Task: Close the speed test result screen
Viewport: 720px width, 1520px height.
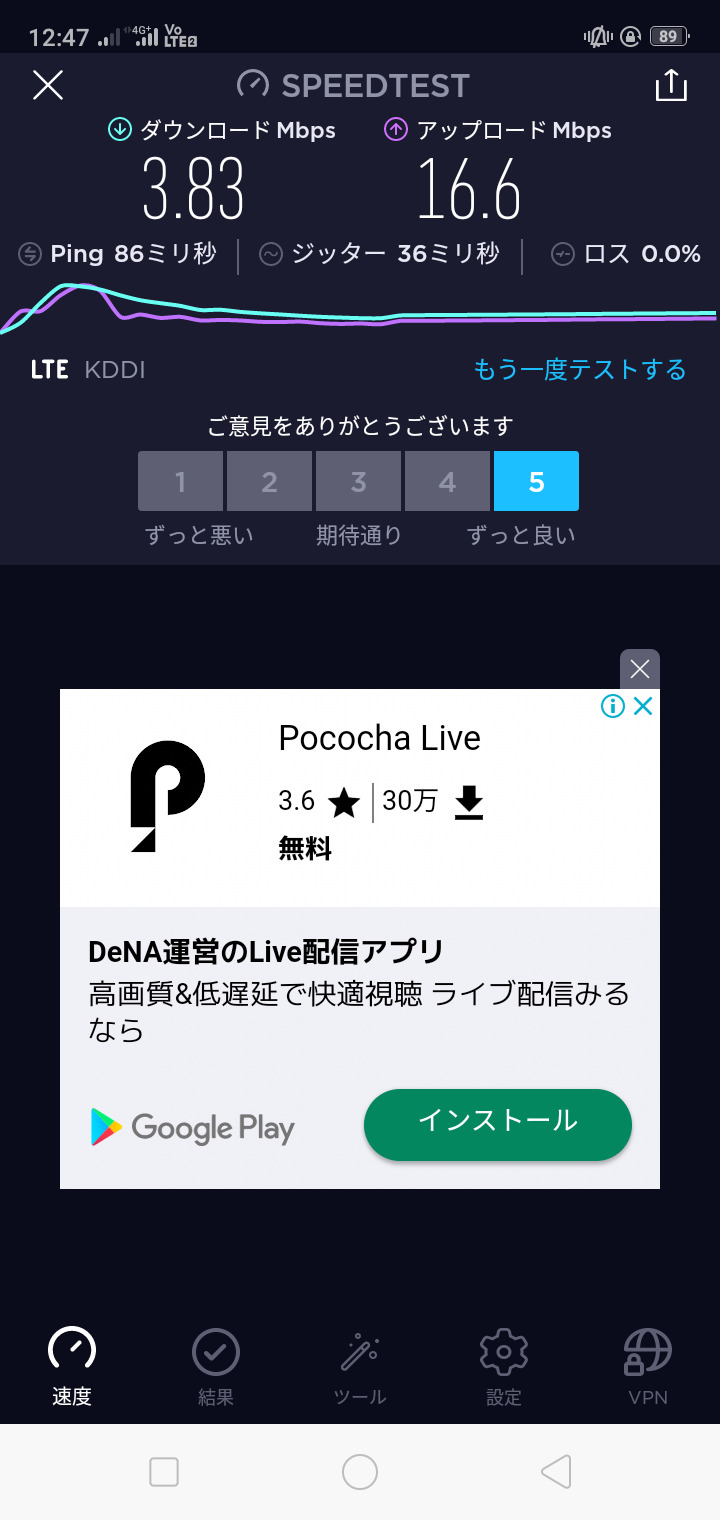Action: (48, 85)
